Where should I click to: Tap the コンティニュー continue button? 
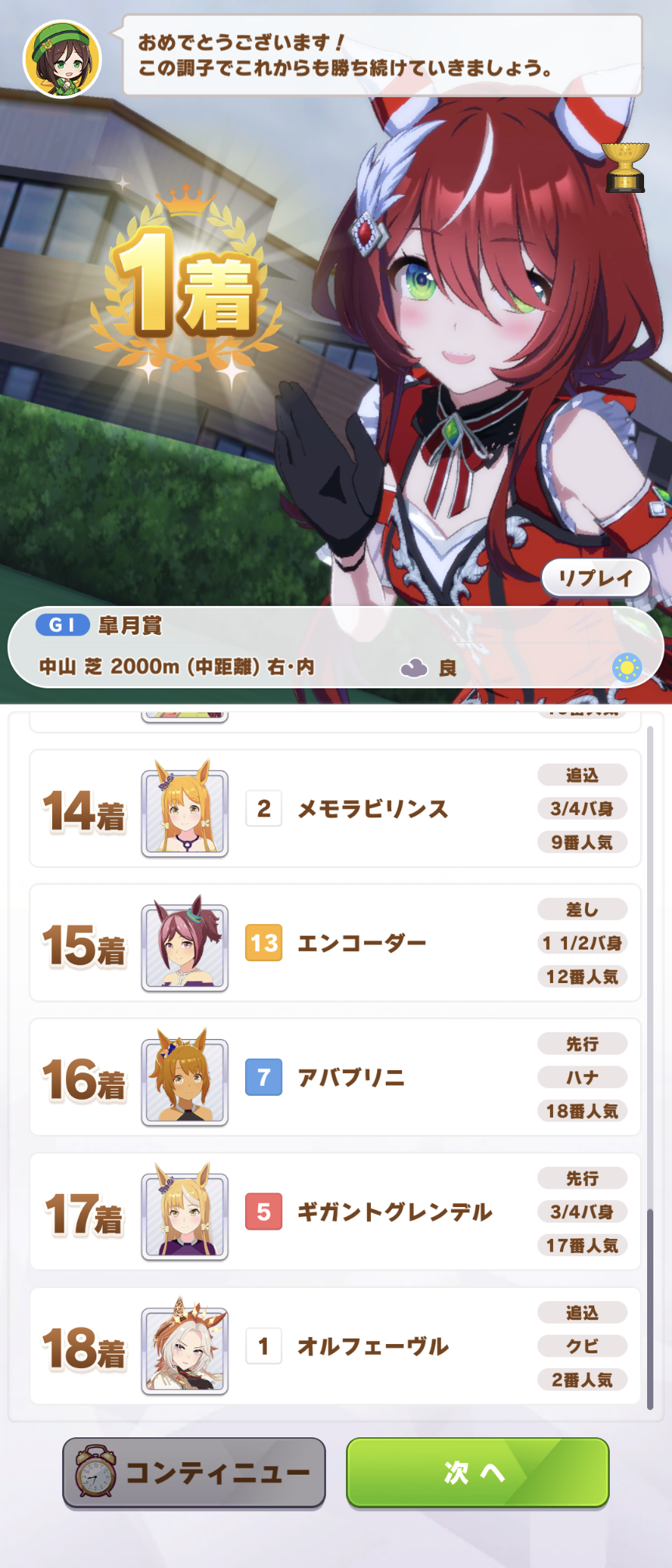coord(194,1472)
